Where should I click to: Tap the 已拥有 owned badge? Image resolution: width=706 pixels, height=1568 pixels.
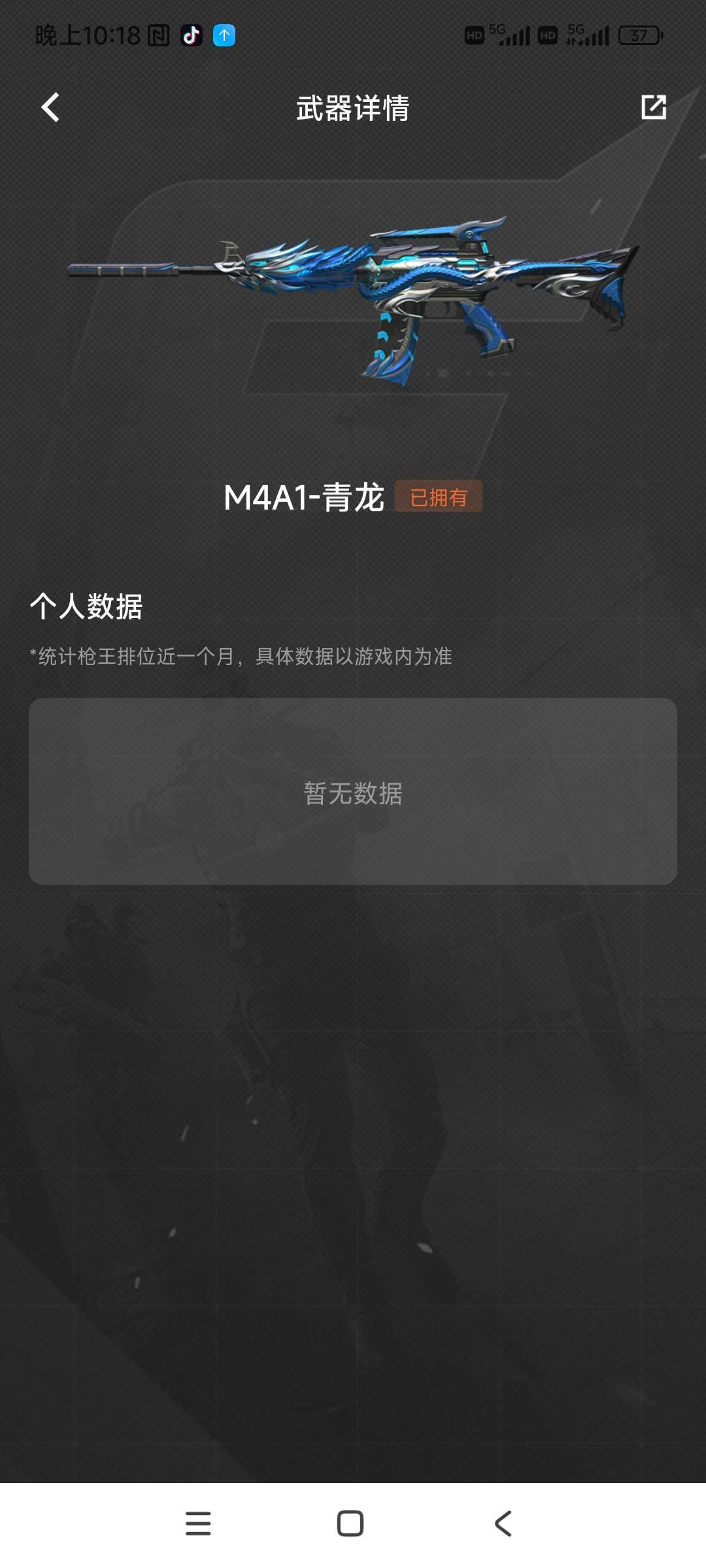439,498
